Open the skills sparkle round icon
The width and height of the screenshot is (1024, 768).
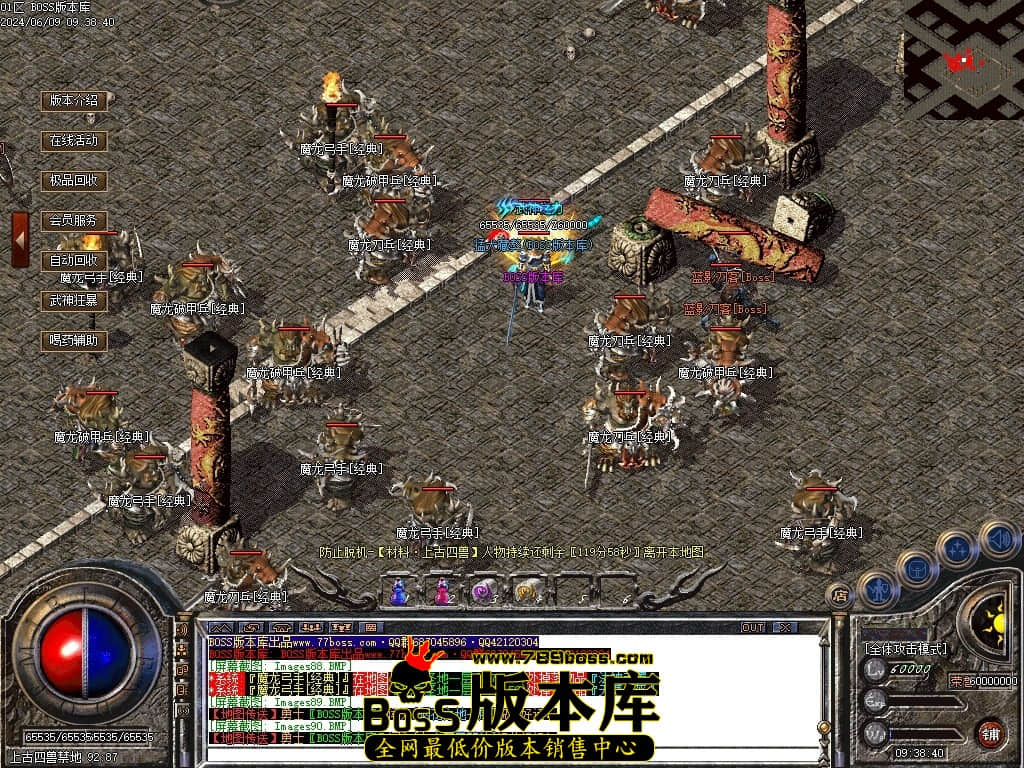coord(957,549)
